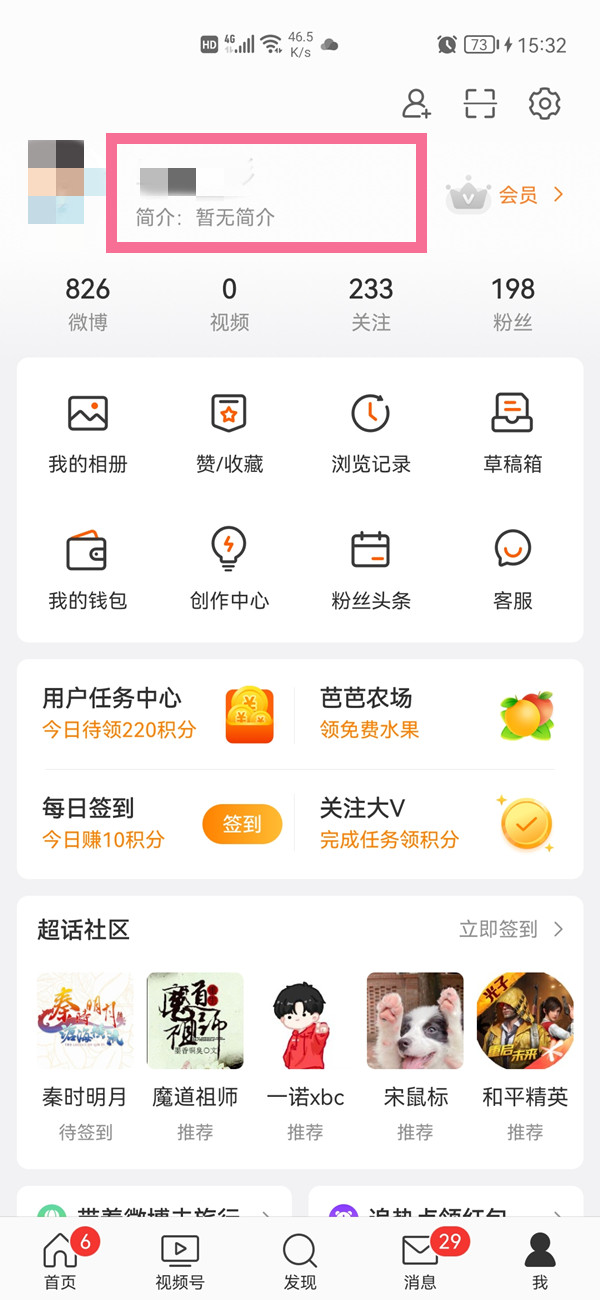This screenshot has width=600, height=1300.
Task: Open 赞/收藏 likes and favorites
Action: 229,433
